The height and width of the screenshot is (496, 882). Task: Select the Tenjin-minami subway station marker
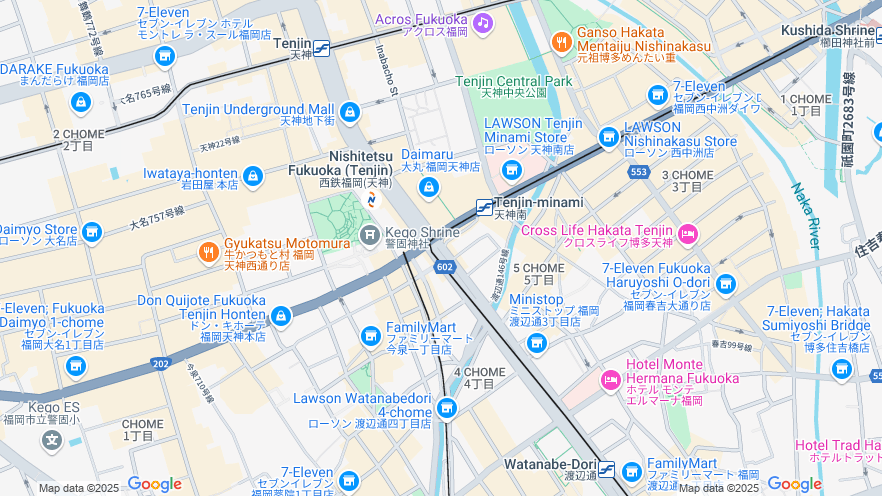point(484,206)
